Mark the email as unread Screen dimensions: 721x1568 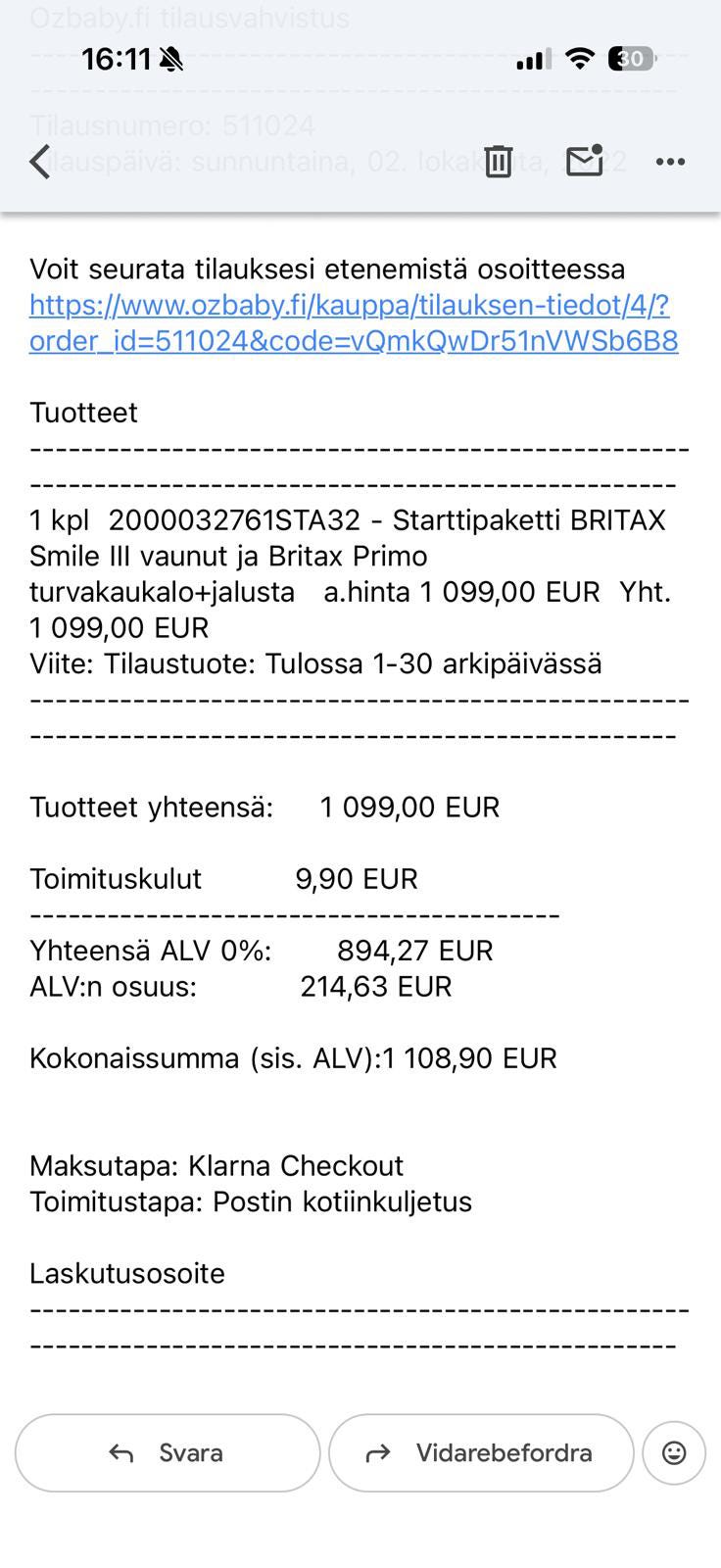pos(585,161)
